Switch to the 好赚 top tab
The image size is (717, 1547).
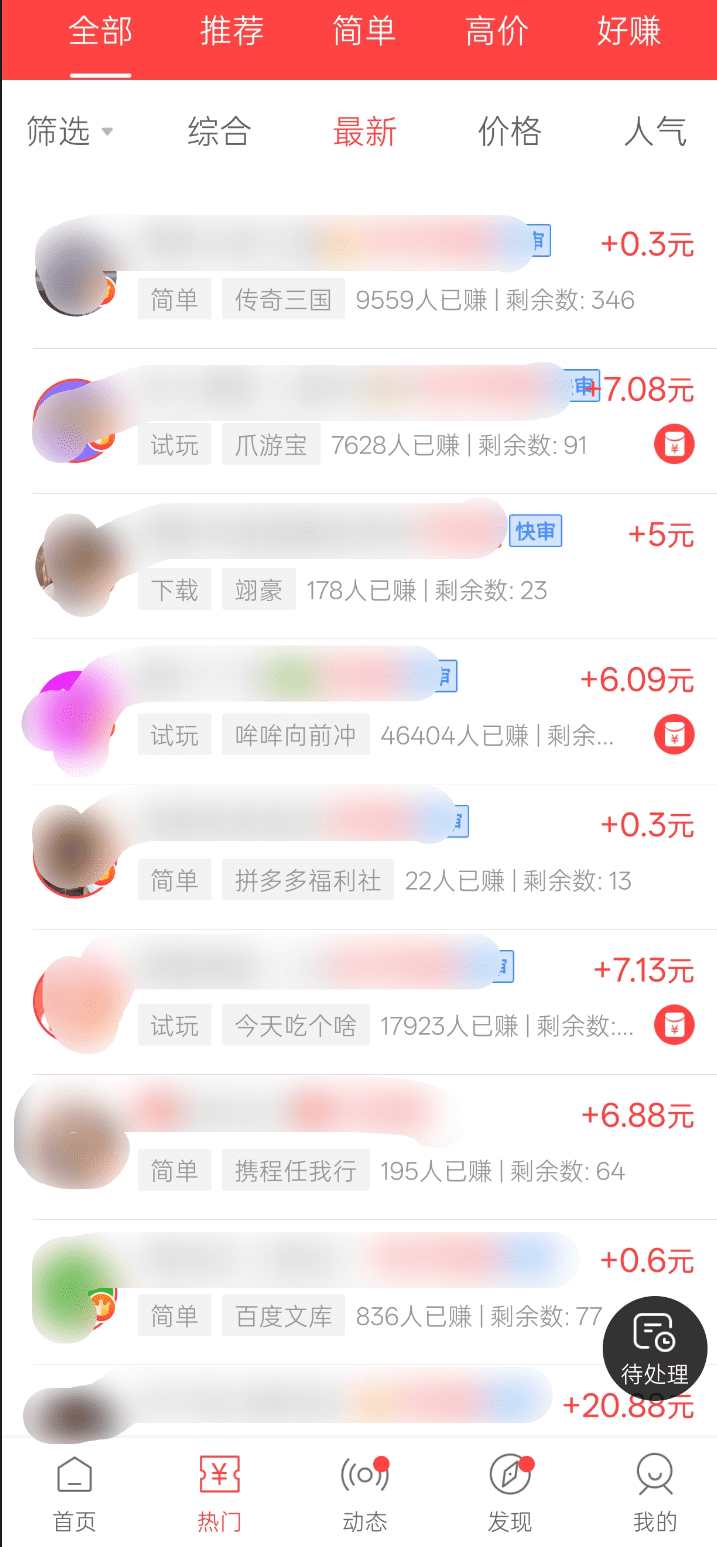click(628, 32)
